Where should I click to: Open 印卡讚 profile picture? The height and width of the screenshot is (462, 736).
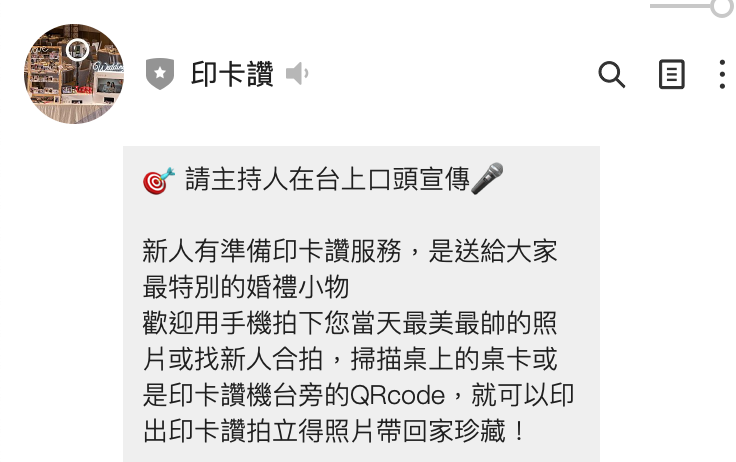tap(74, 74)
